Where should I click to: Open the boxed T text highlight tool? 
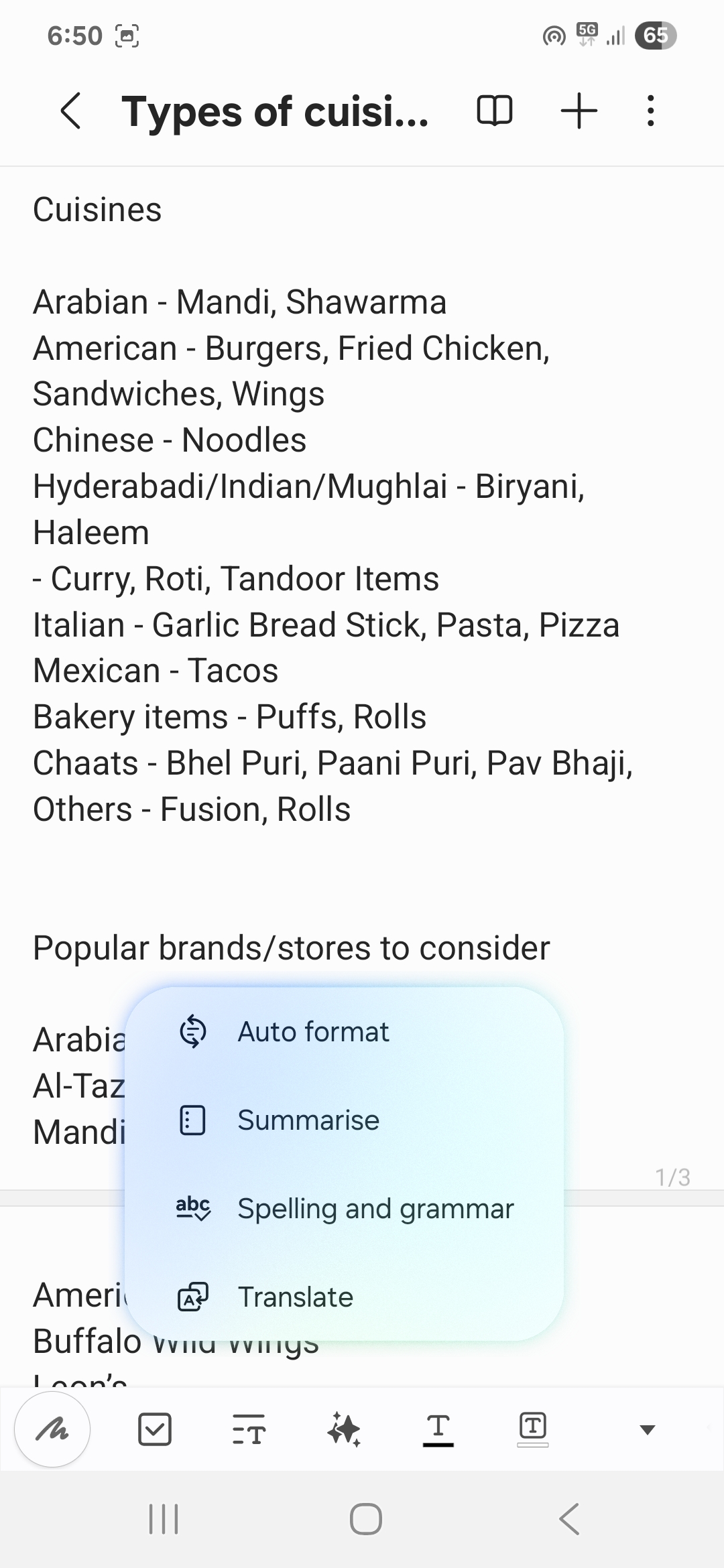pyautogui.click(x=533, y=1429)
